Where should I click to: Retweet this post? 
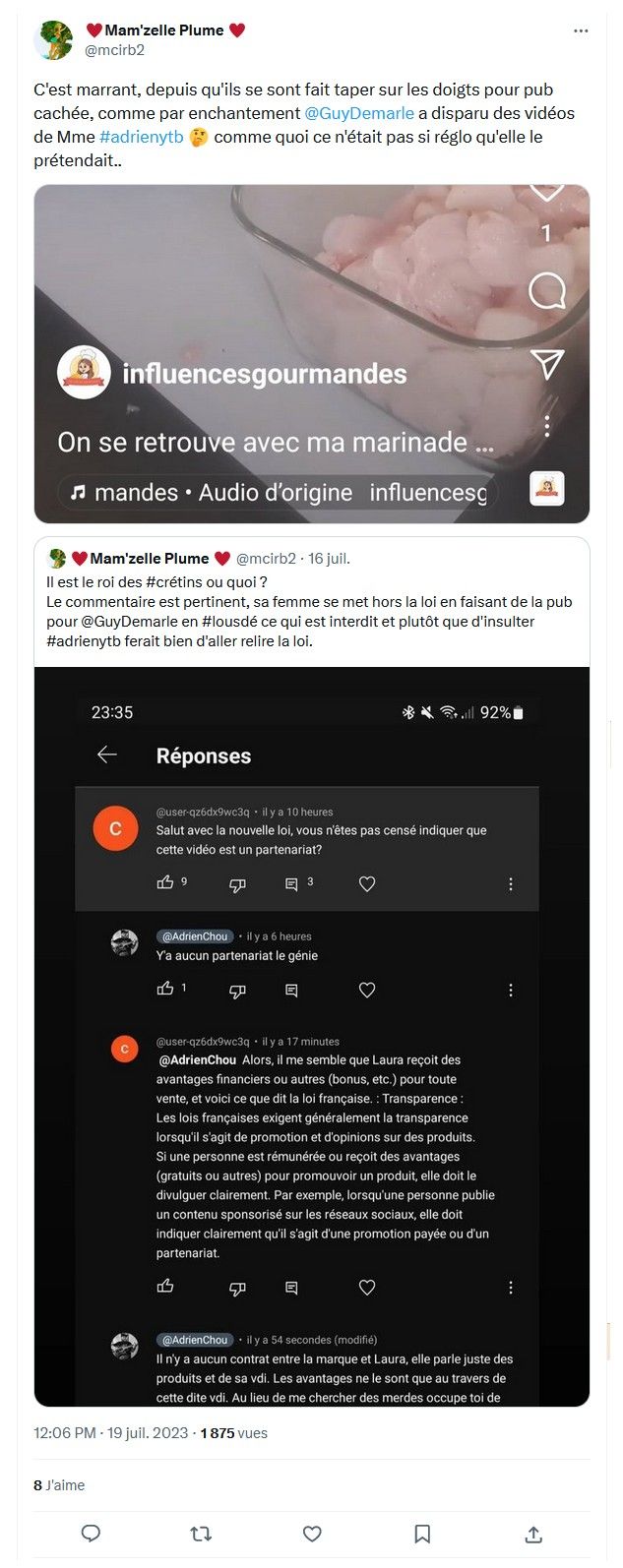click(x=201, y=1534)
